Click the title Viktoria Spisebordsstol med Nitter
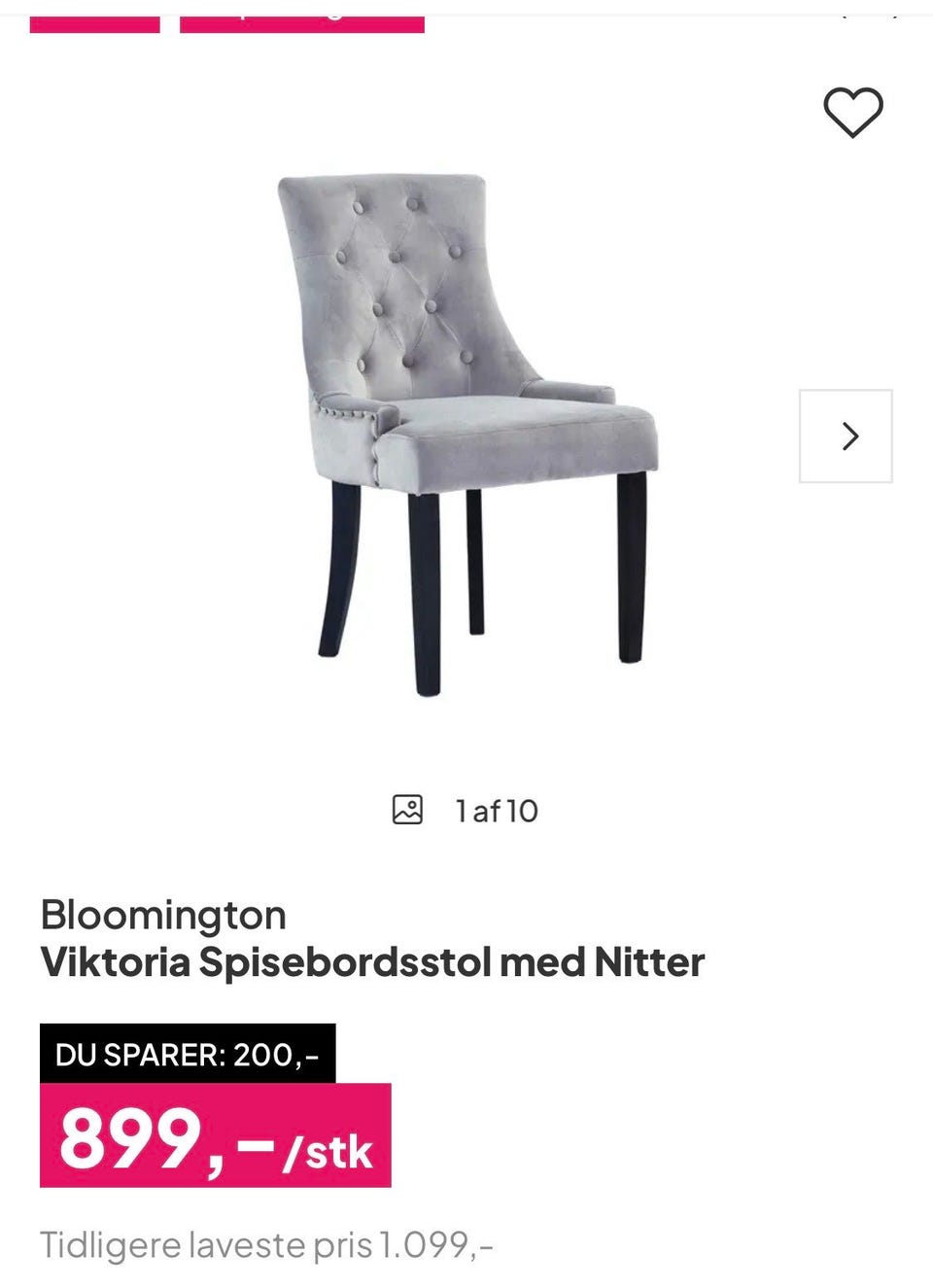Screen dimensions: 933x1288 pyautogui.click(x=371, y=962)
